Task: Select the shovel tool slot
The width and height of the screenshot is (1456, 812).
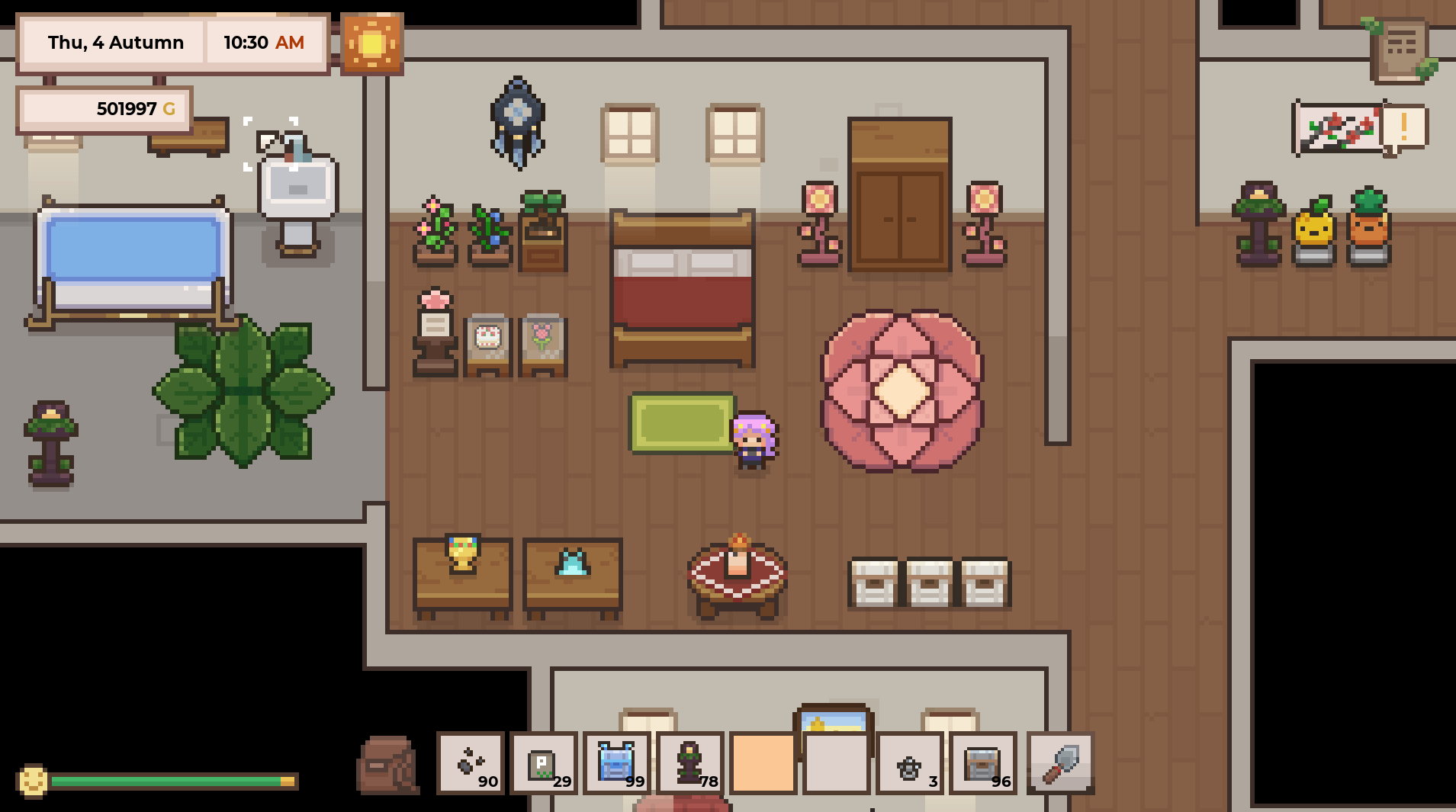Action: tap(1060, 763)
